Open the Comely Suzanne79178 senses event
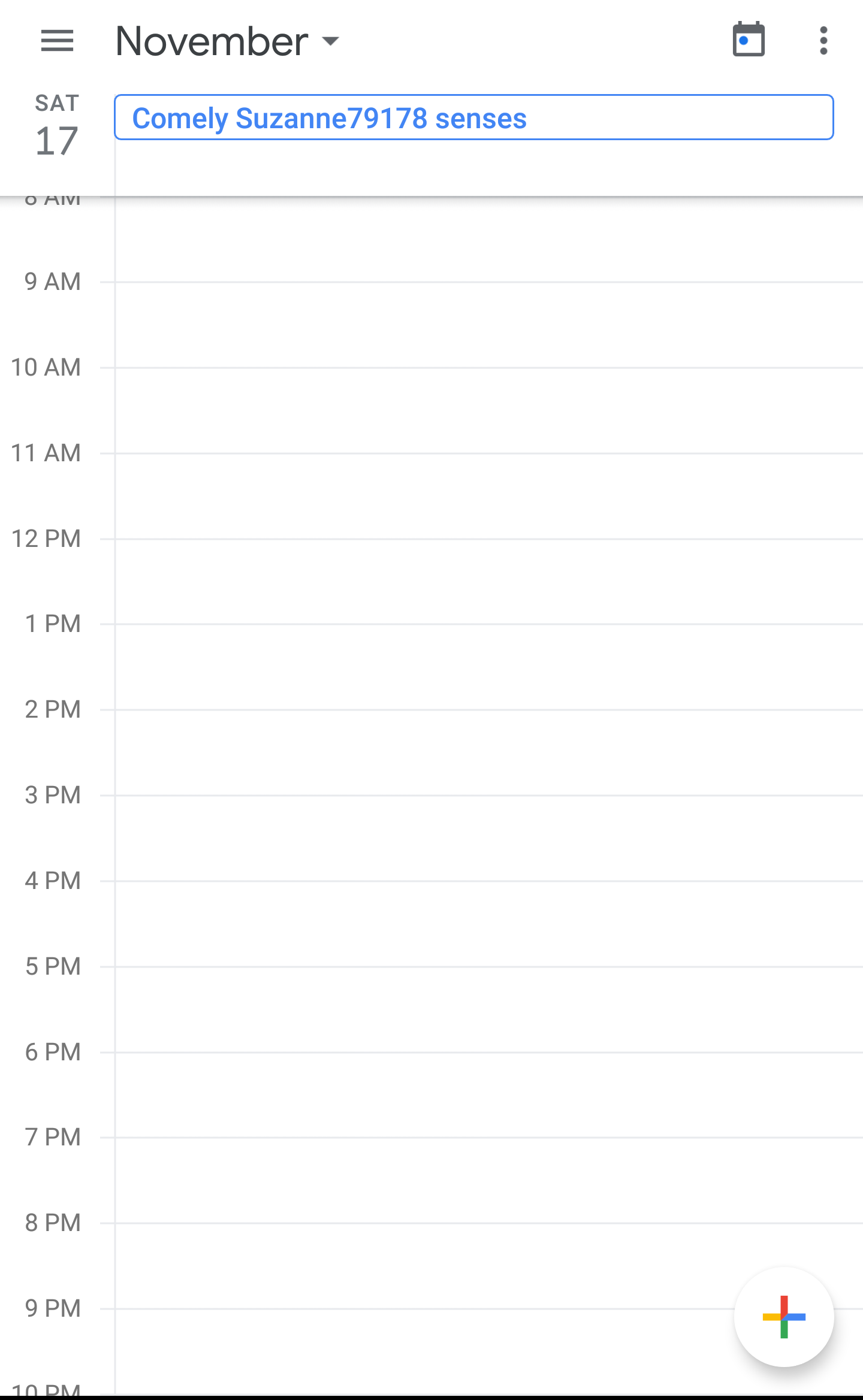Screen dimensions: 863x1400 tap(473, 117)
